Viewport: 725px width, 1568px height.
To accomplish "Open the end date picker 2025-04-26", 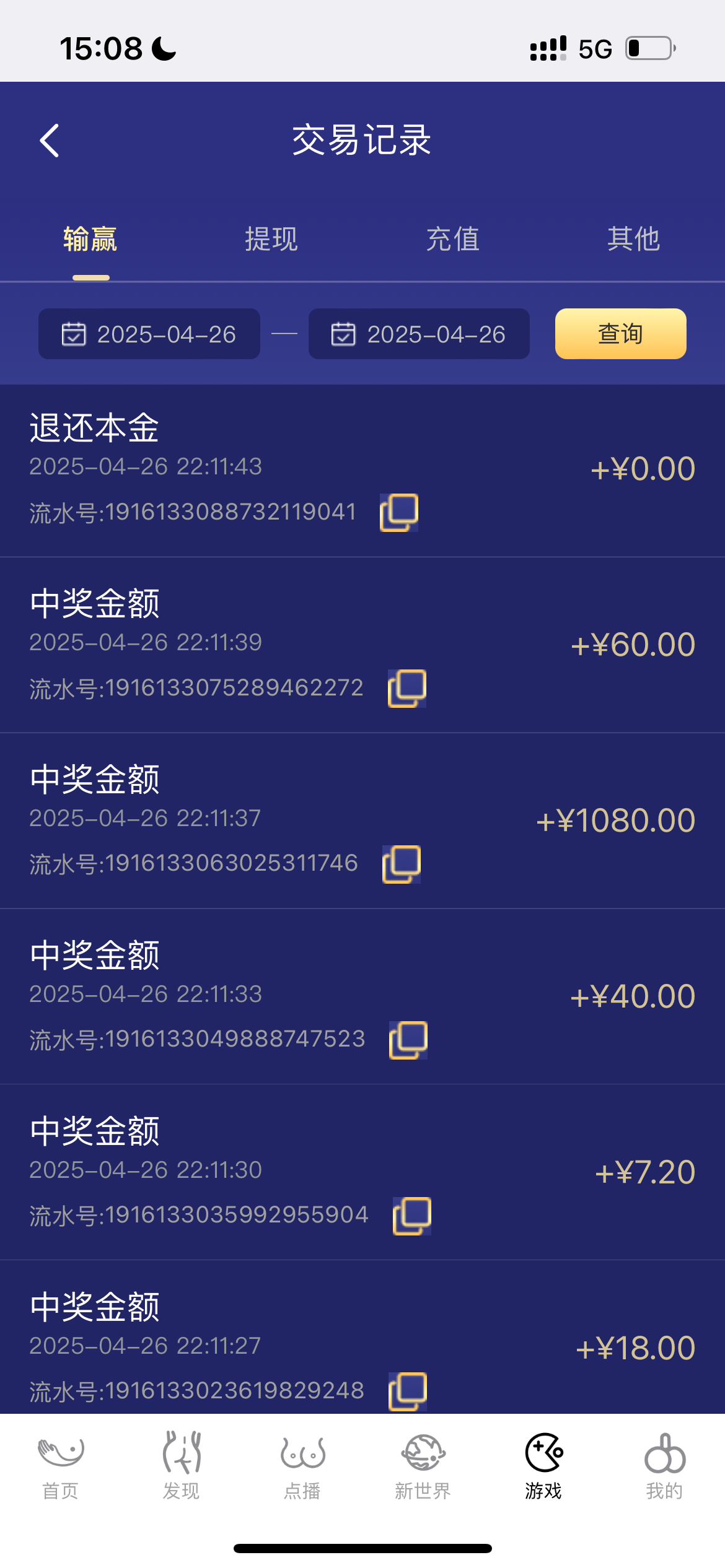I will click(x=418, y=334).
